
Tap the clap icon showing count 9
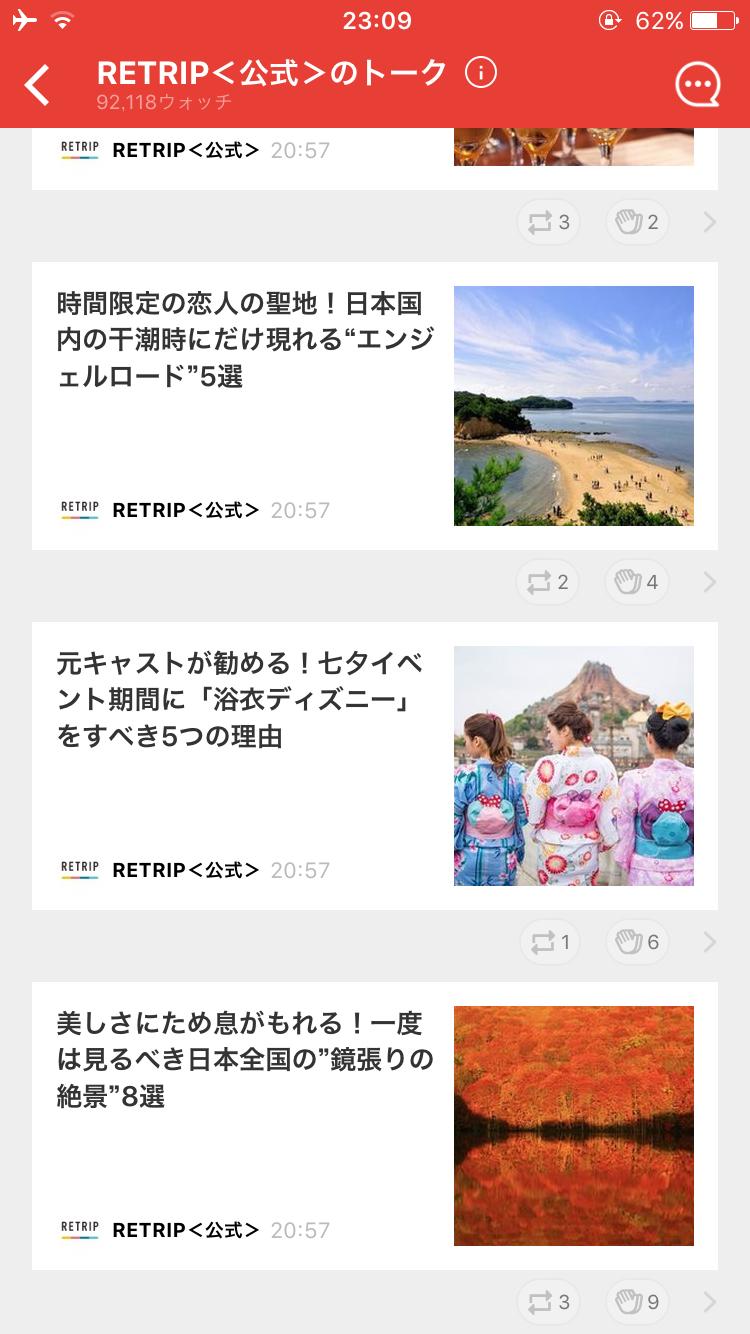[636, 1301]
